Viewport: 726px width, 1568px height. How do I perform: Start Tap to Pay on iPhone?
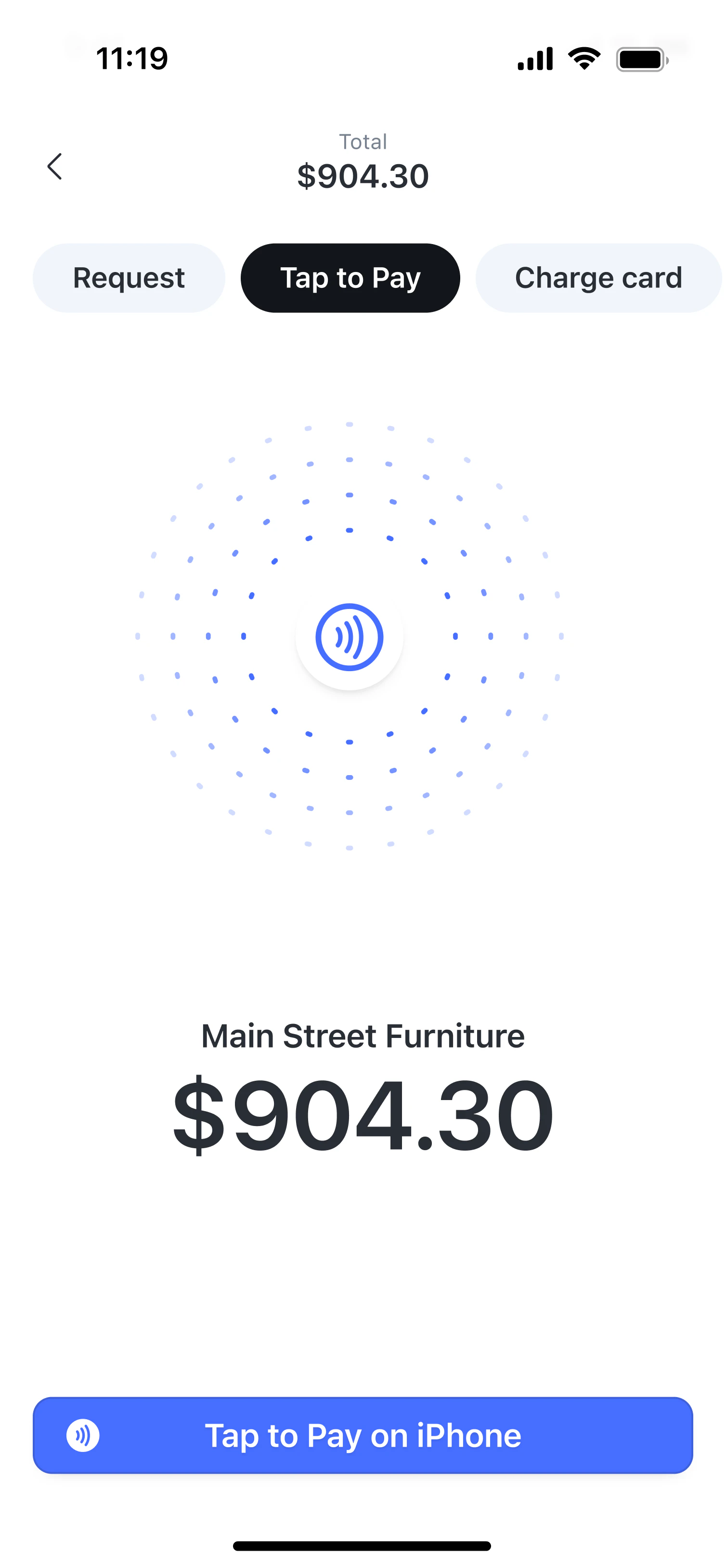pyautogui.click(x=363, y=1435)
